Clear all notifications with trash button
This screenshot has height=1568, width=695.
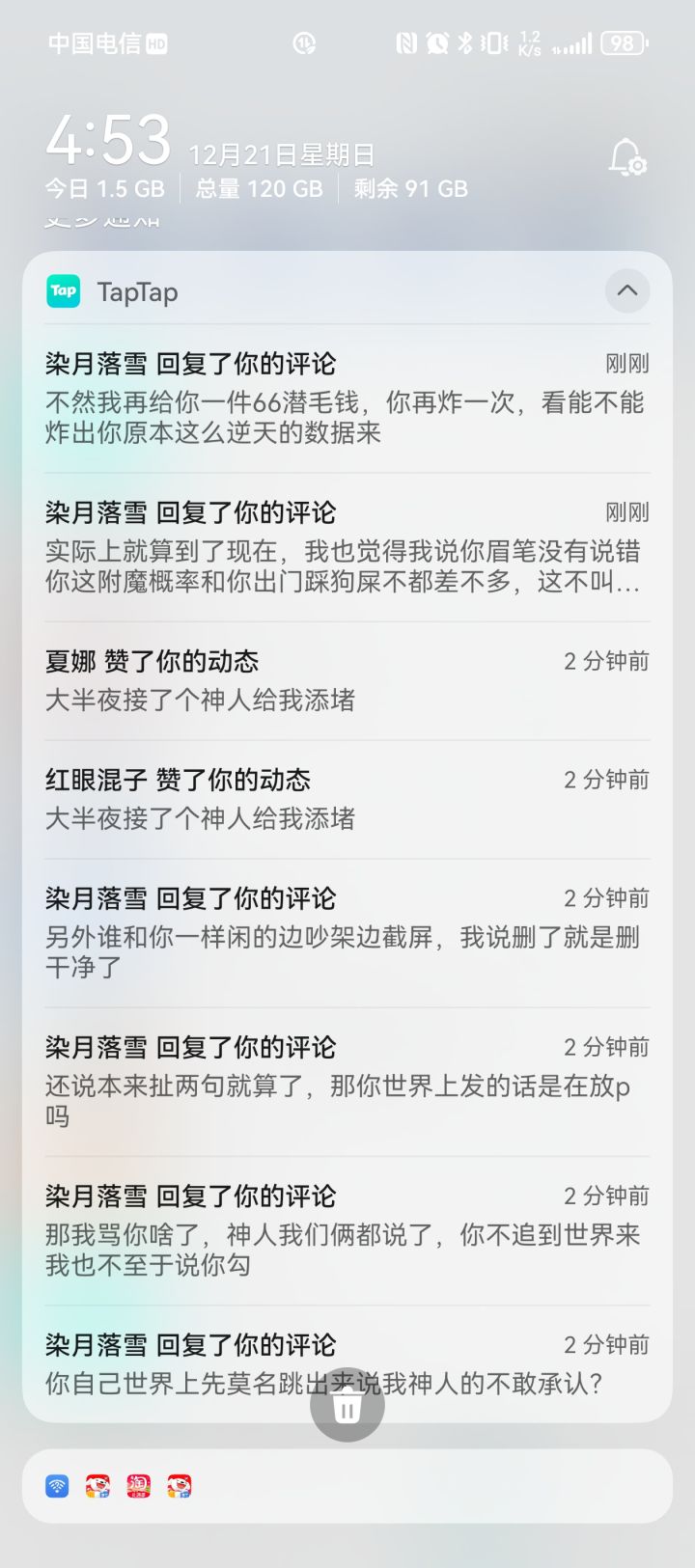tap(347, 1406)
